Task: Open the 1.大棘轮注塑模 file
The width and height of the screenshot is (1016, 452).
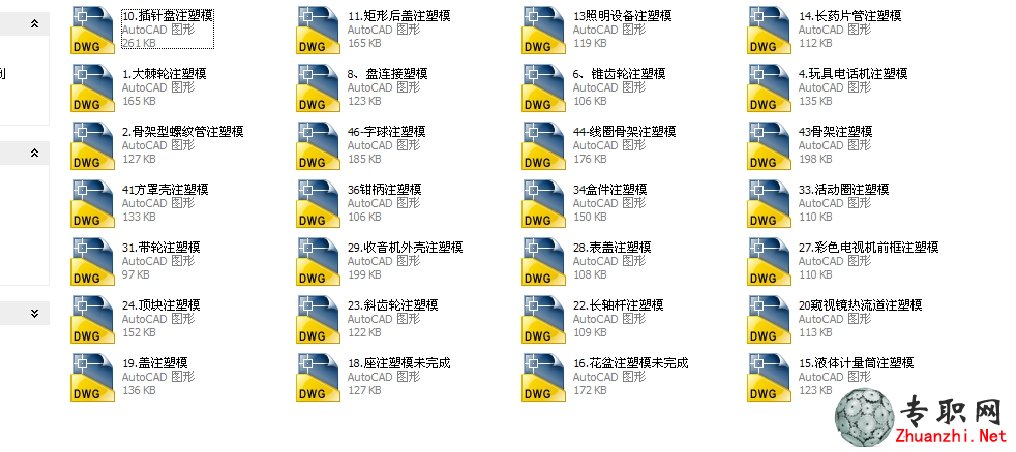Action: [92, 87]
